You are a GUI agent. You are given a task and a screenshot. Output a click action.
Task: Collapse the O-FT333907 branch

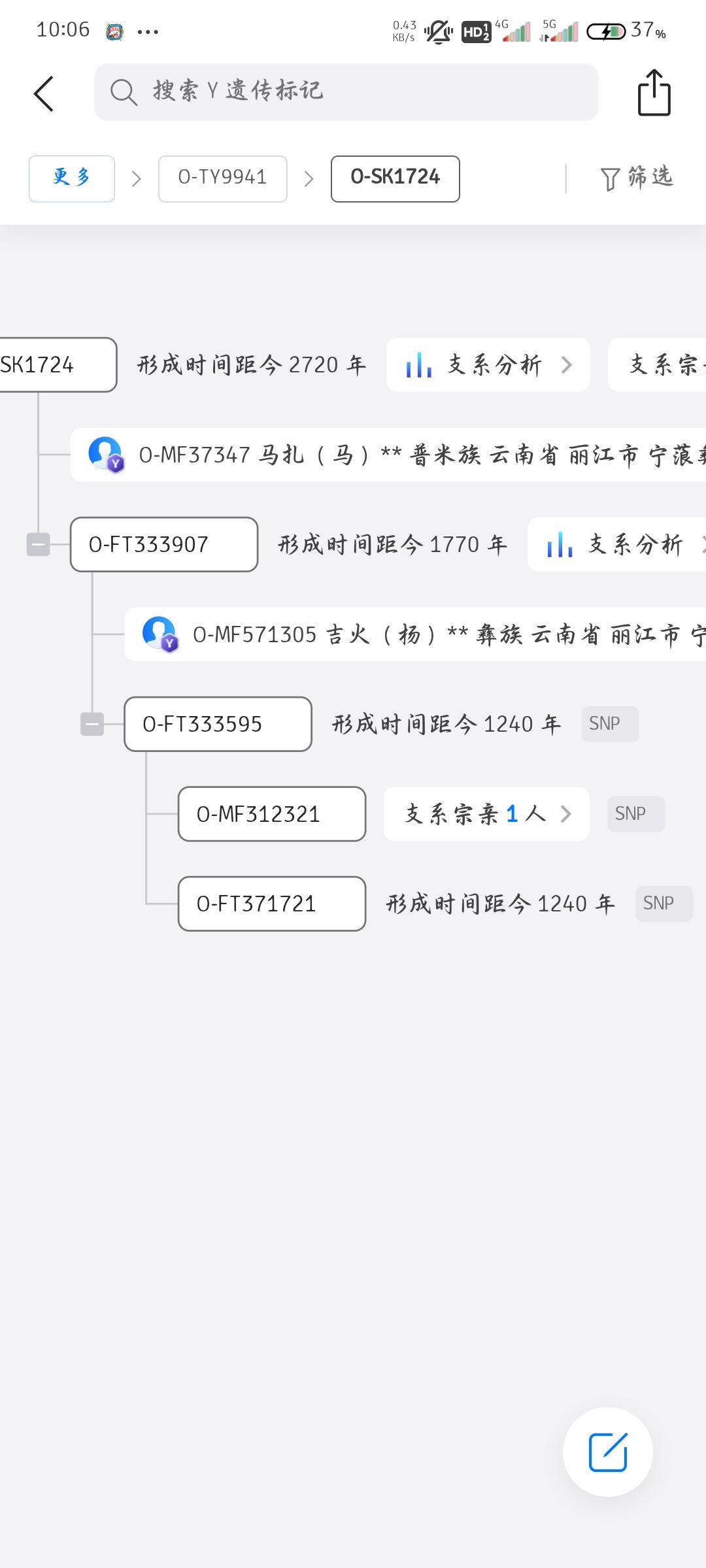[x=39, y=544]
